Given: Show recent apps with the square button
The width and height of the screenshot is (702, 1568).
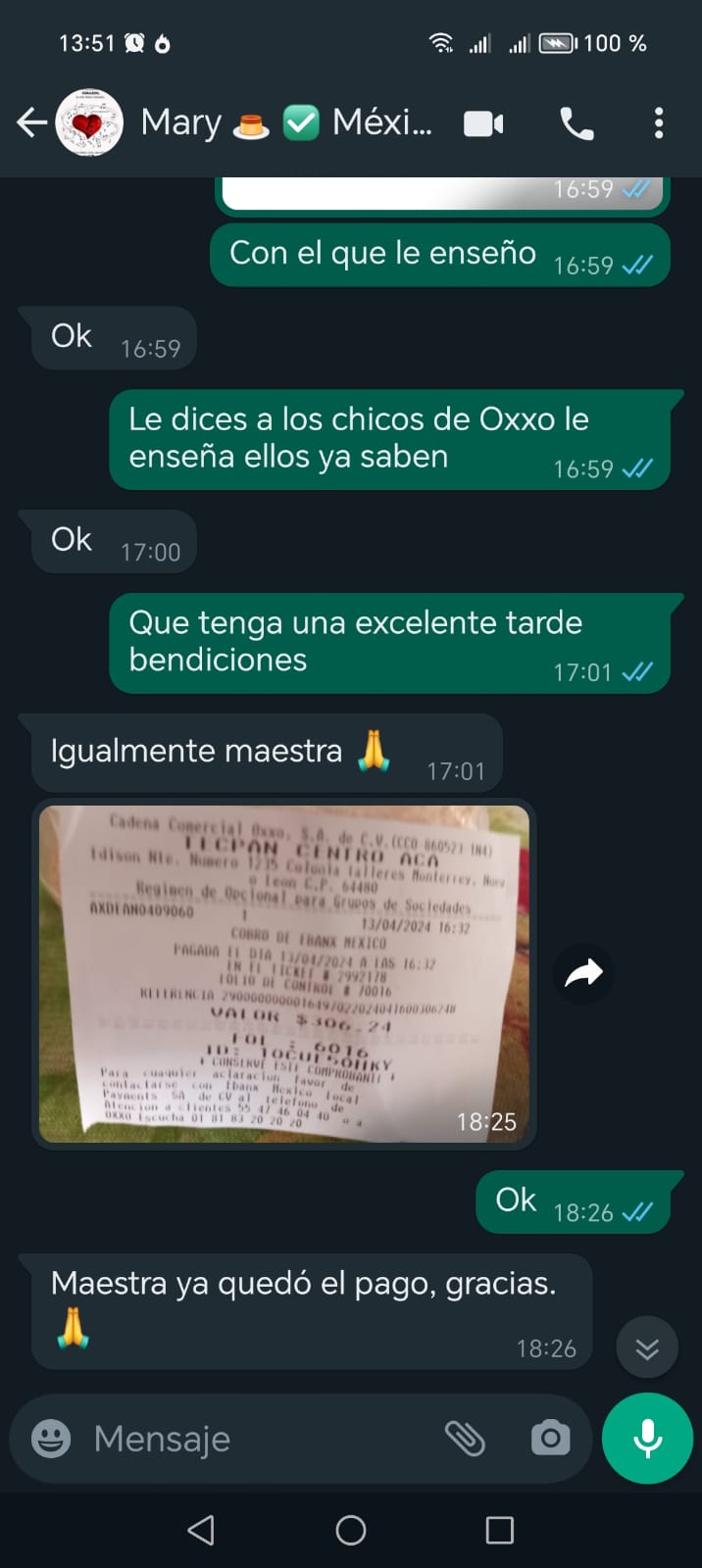Looking at the screenshot, I should tap(500, 1530).
